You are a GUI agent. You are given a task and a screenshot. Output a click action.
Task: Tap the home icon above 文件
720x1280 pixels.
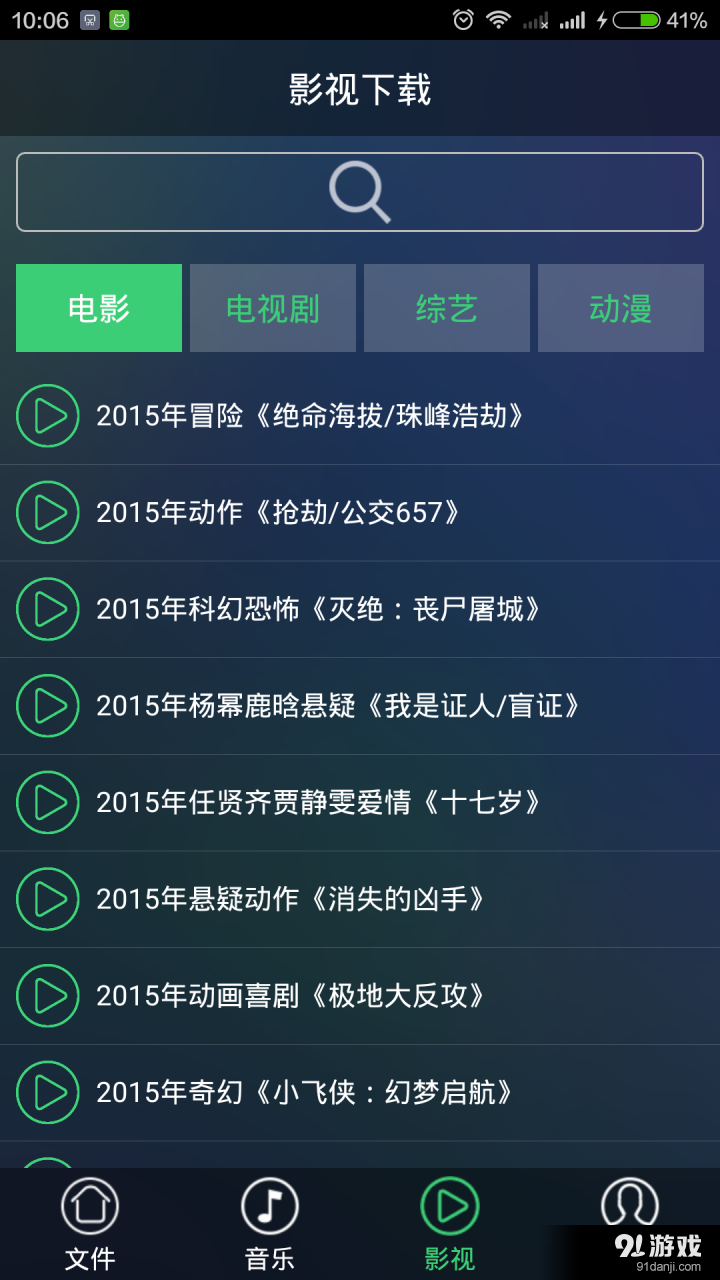tap(90, 1207)
